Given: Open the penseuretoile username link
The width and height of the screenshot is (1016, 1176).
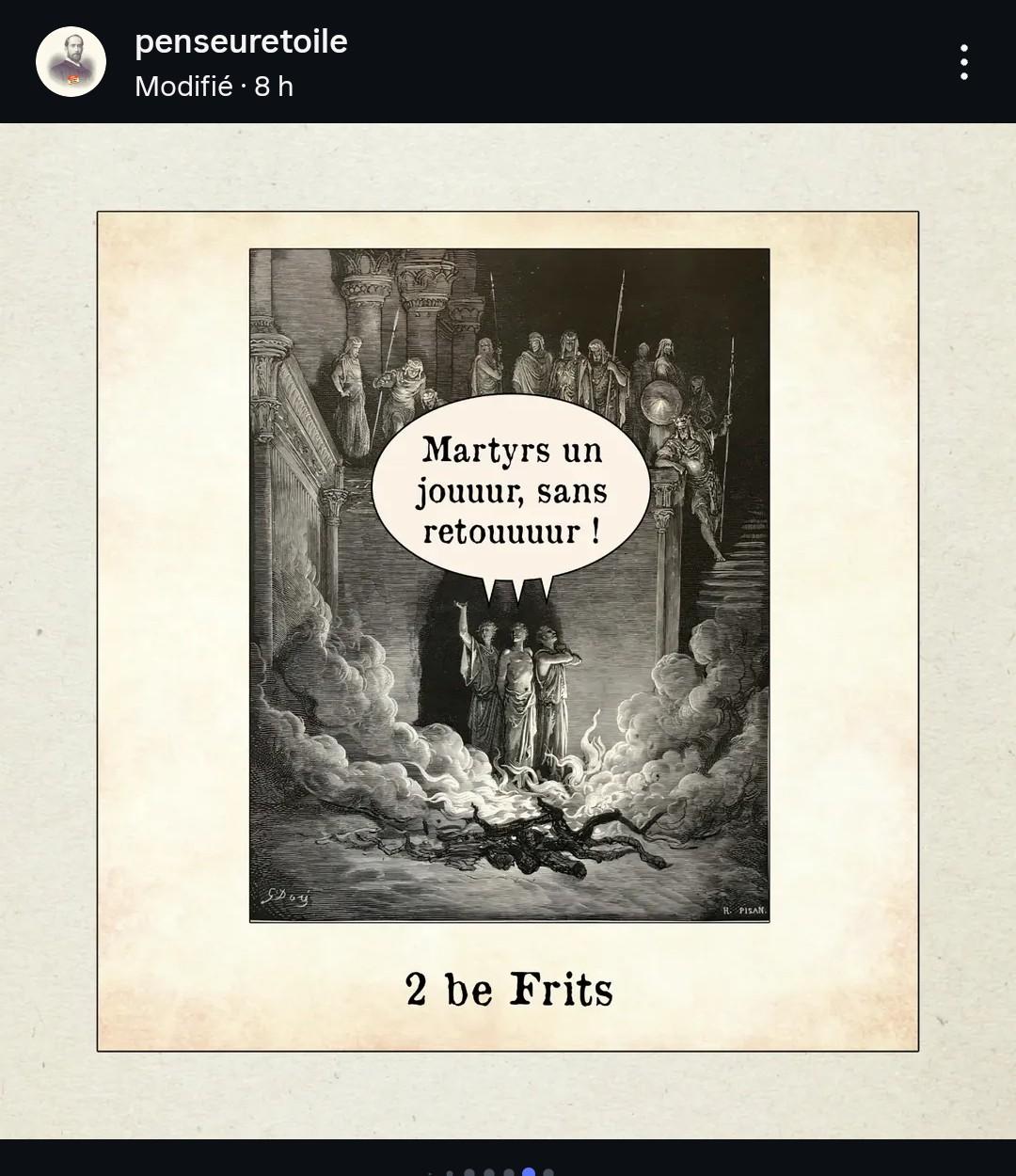Looking at the screenshot, I should pyautogui.click(x=241, y=42).
